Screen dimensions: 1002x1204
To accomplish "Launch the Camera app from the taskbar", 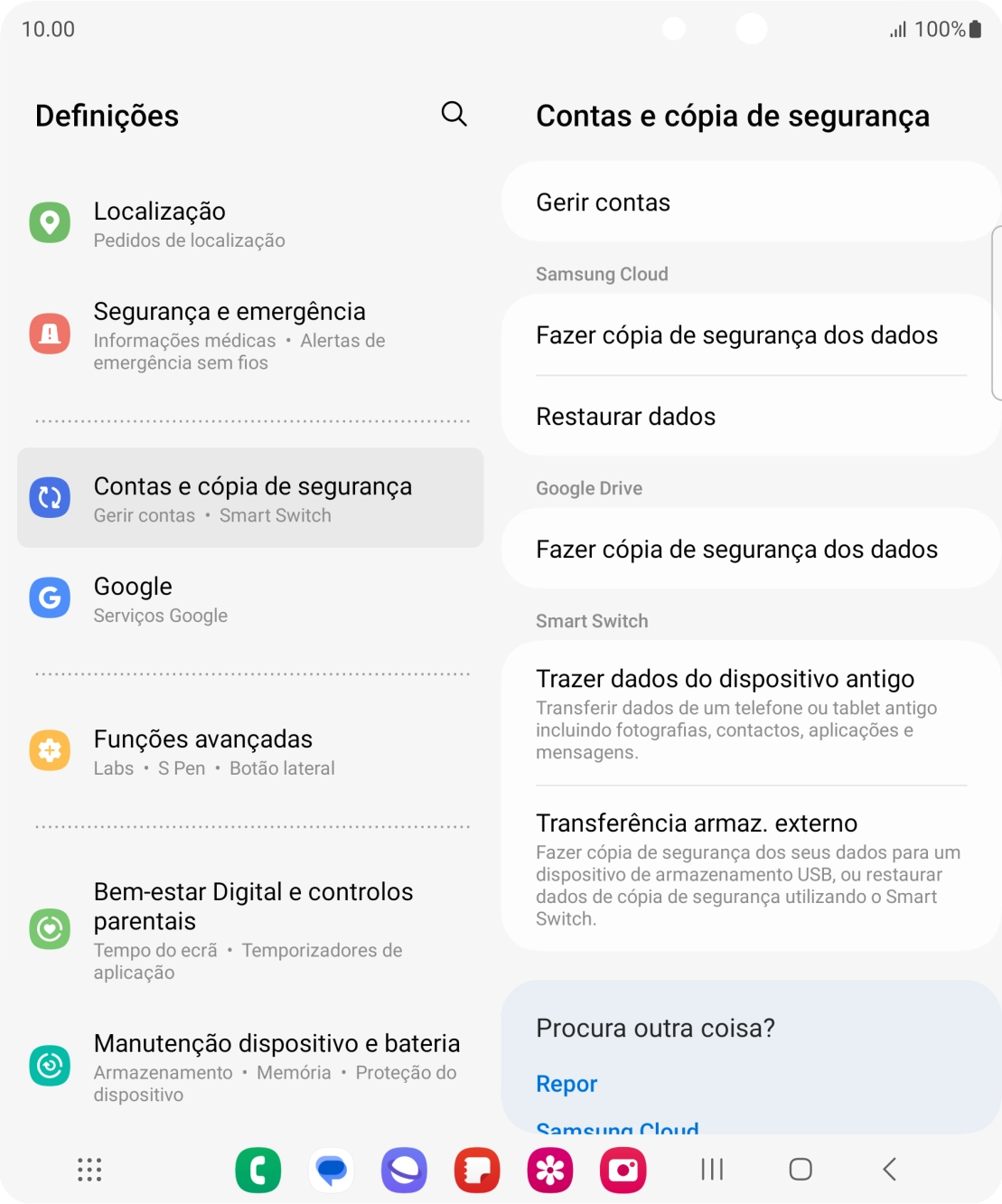I will 623,1169.
